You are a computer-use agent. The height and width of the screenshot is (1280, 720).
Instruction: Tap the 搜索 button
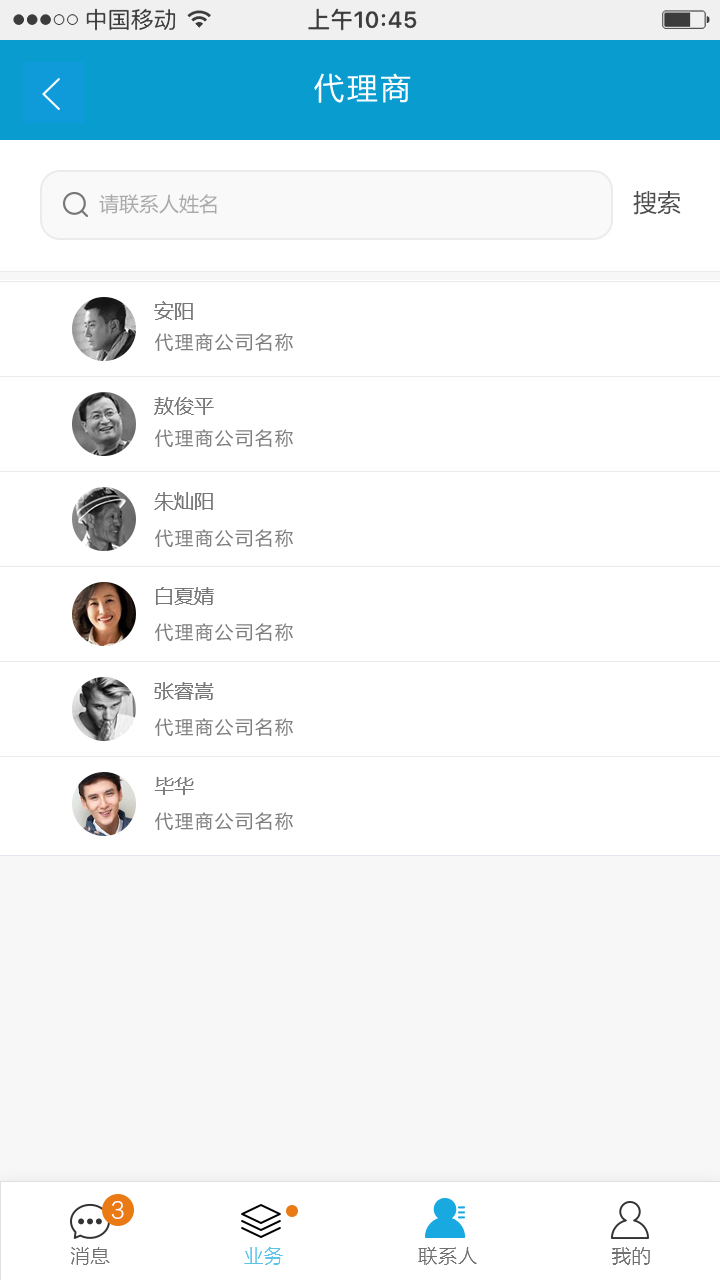[657, 204]
